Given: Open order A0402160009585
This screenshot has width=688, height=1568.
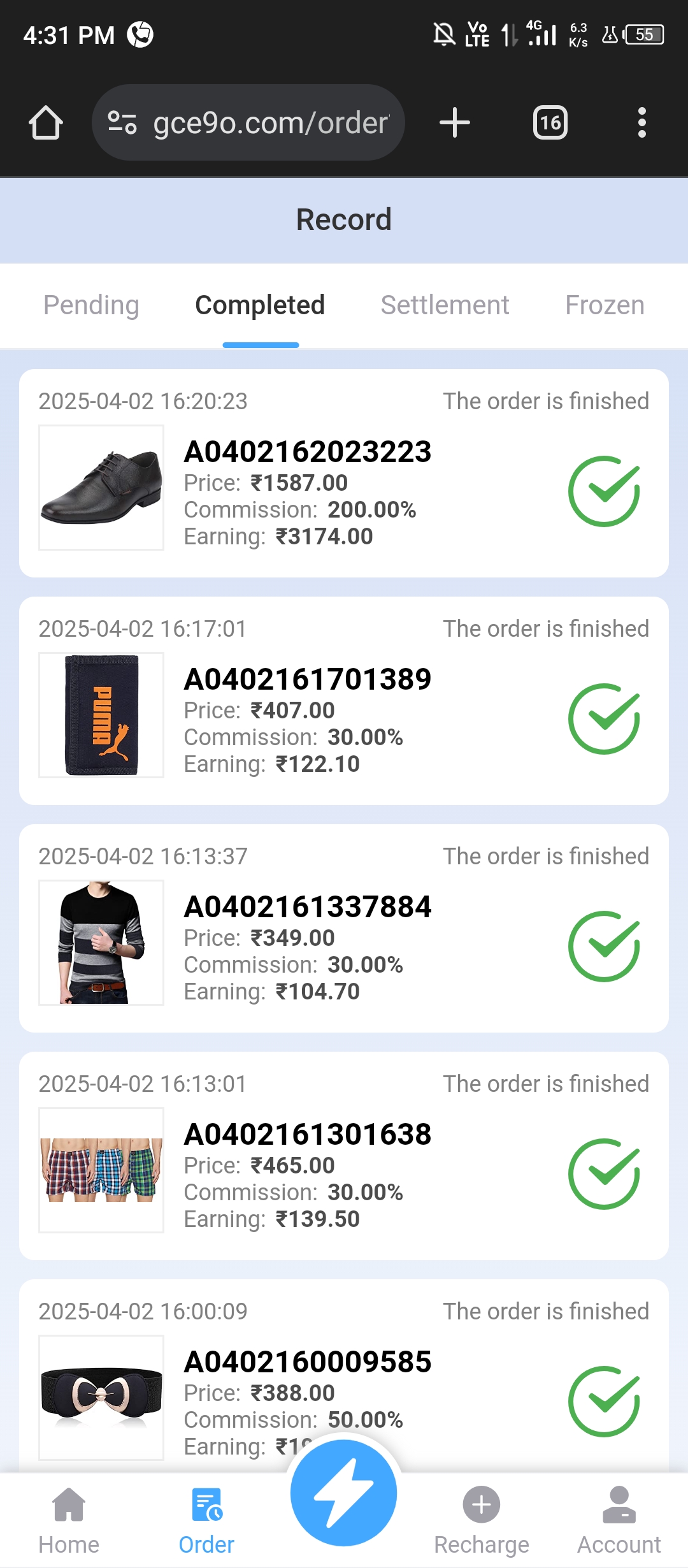Looking at the screenshot, I should [308, 1362].
